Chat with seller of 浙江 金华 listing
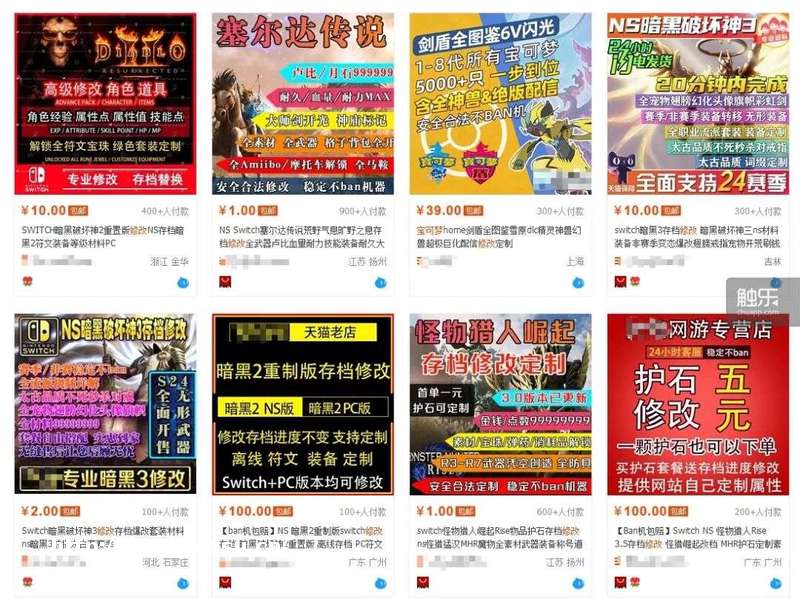The width and height of the screenshot is (800, 605). click(183, 283)
